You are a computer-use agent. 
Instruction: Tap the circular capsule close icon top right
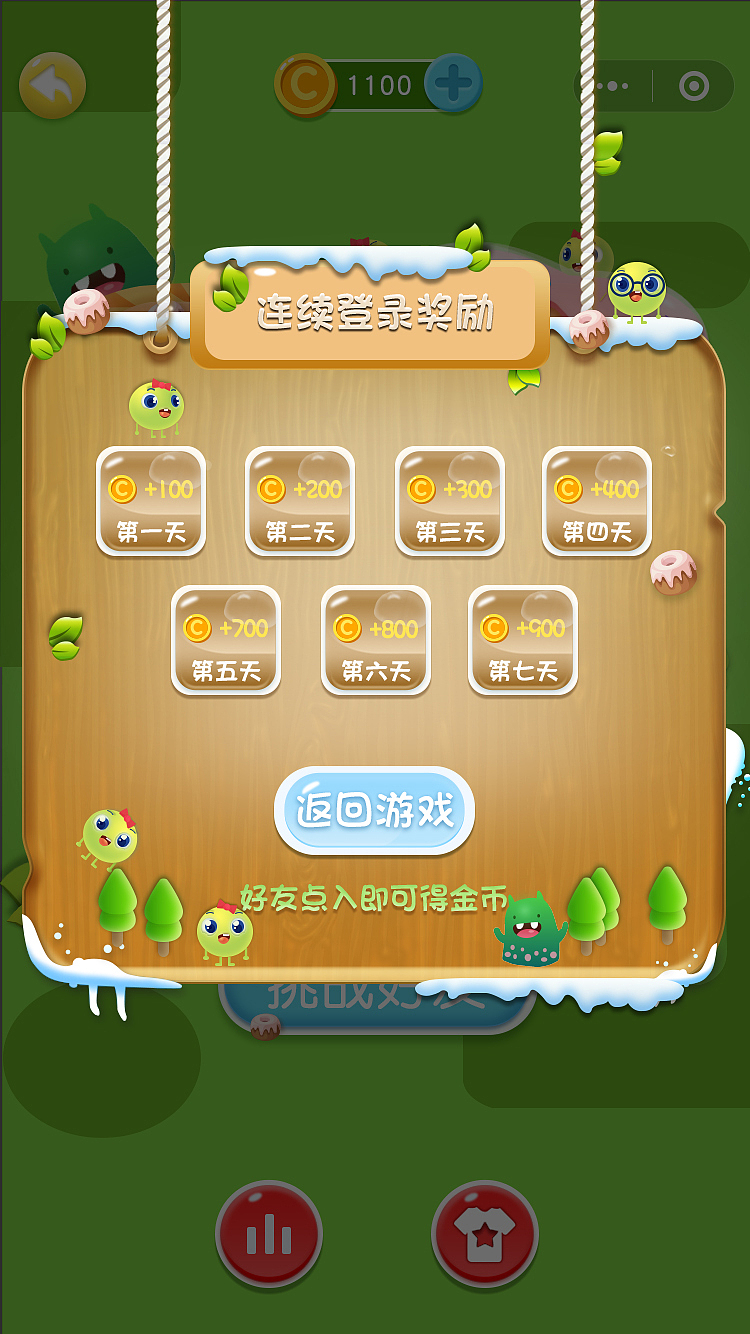(x=694, y=86)
